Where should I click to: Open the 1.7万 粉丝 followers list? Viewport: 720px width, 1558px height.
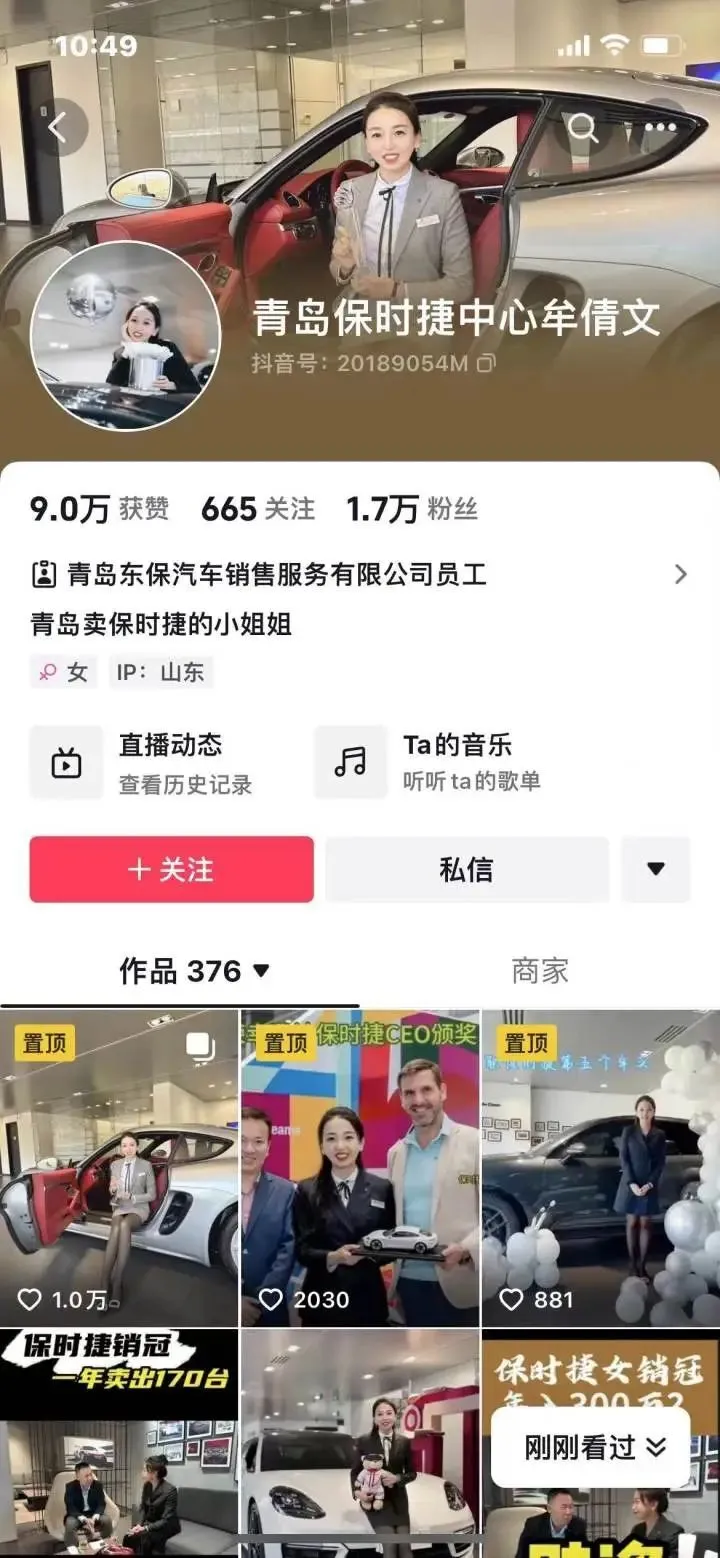pos(412,509)
